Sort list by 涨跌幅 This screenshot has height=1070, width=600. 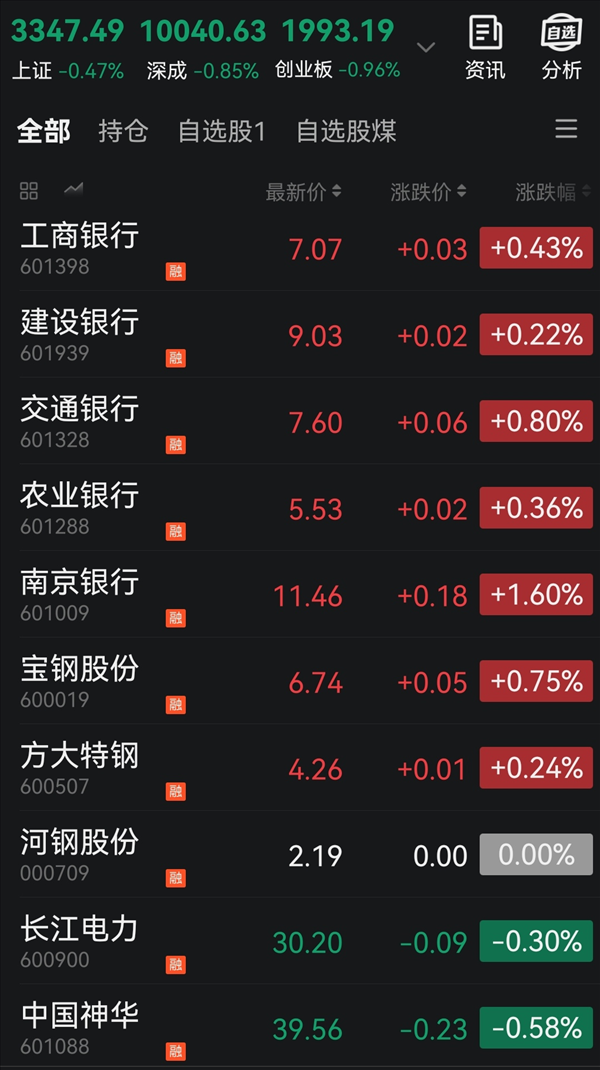pyautogui.click(x=554, y=192)
